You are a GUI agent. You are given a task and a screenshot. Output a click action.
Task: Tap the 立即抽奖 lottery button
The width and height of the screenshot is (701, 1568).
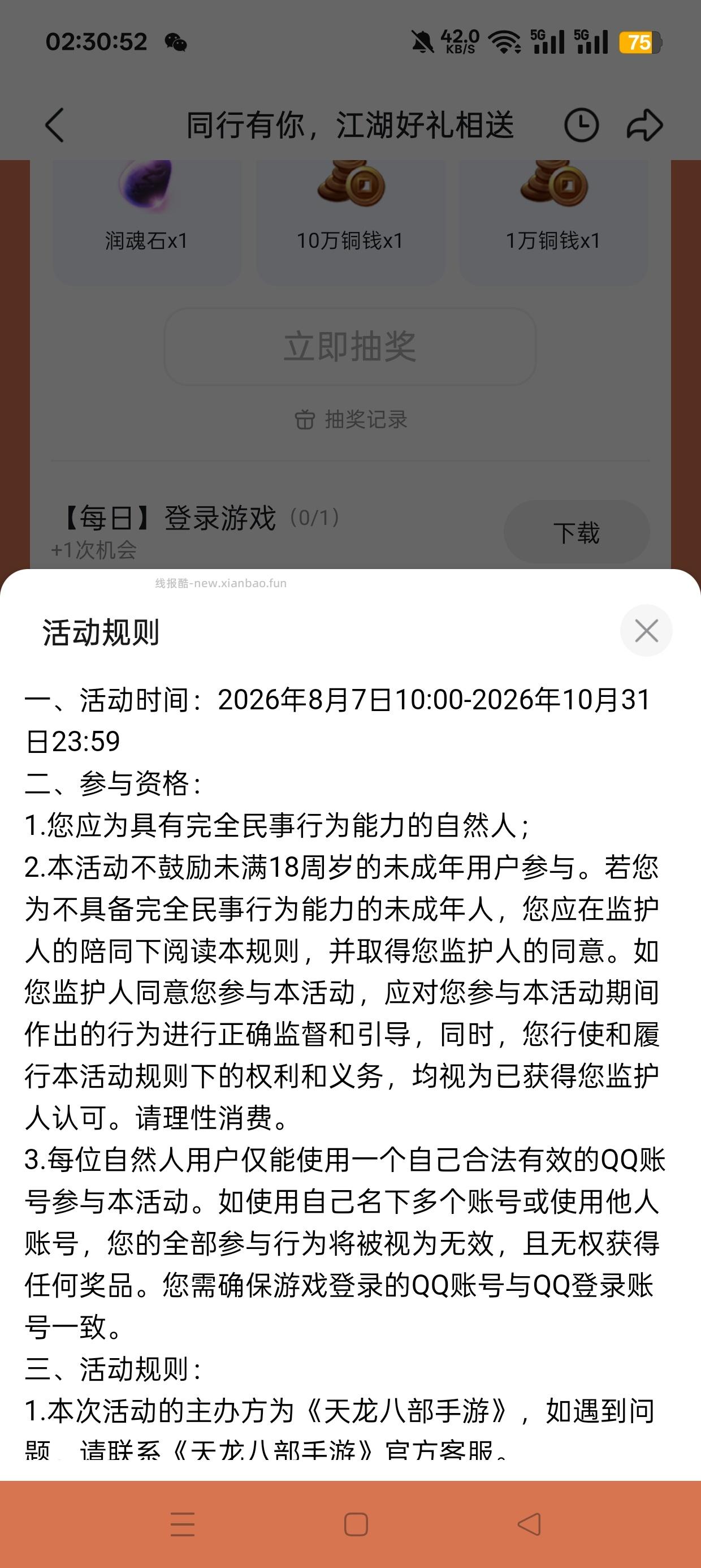pos(350,346)
